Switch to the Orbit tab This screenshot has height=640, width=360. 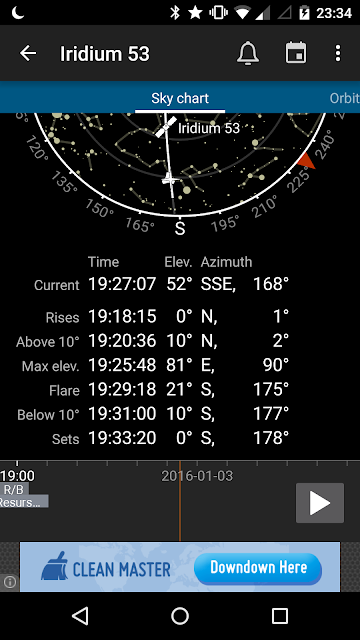point(344,98)
